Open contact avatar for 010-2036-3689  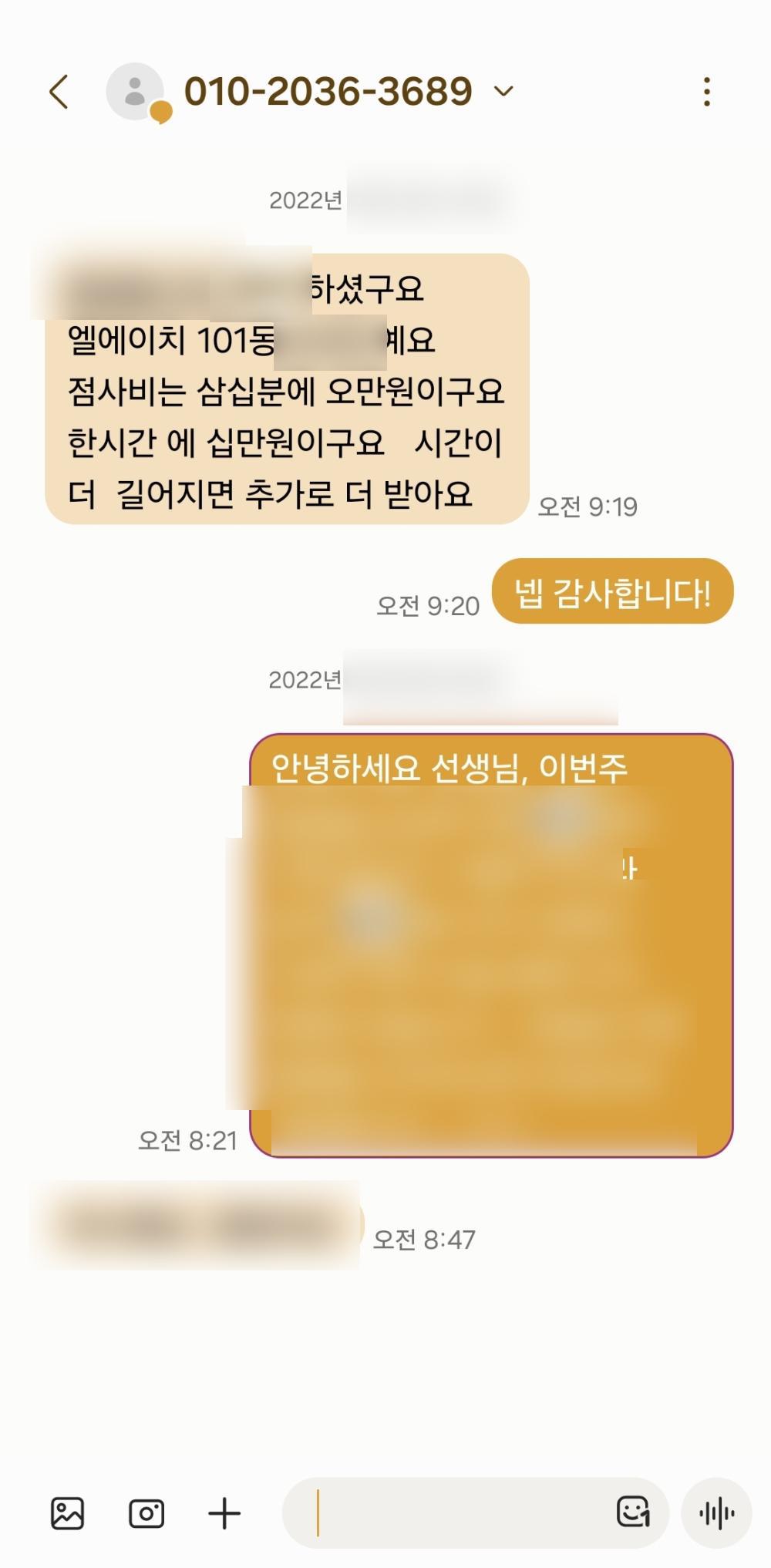click(136, 92)
